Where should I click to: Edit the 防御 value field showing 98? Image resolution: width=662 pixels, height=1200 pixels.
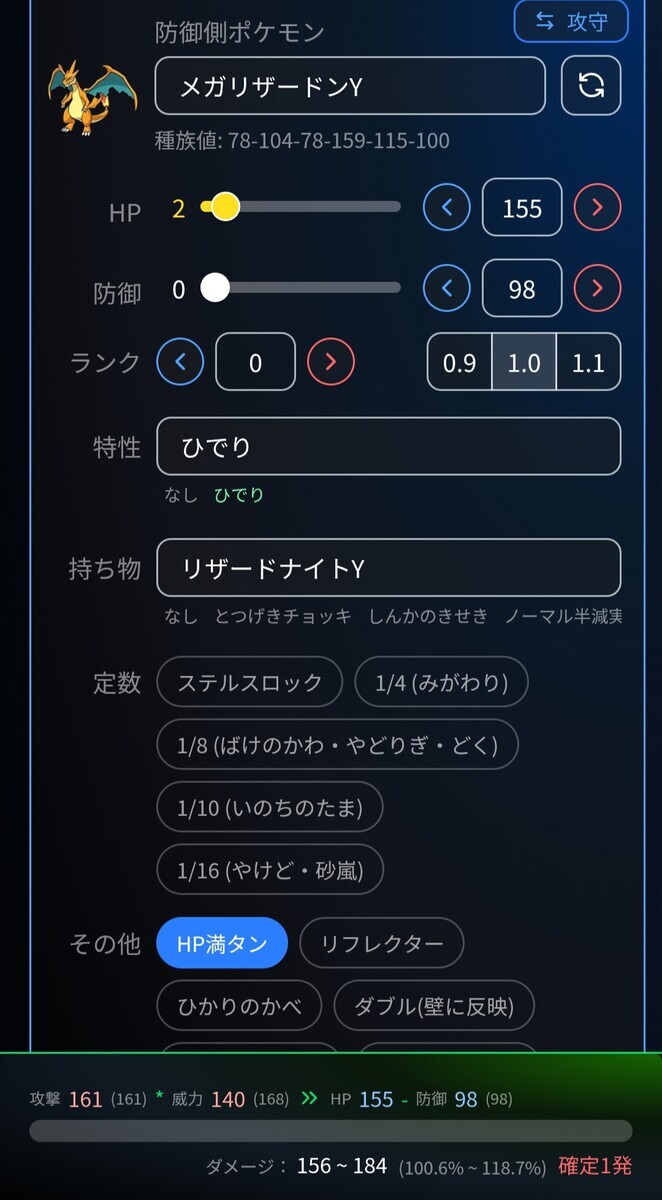(x=522, y=289)
